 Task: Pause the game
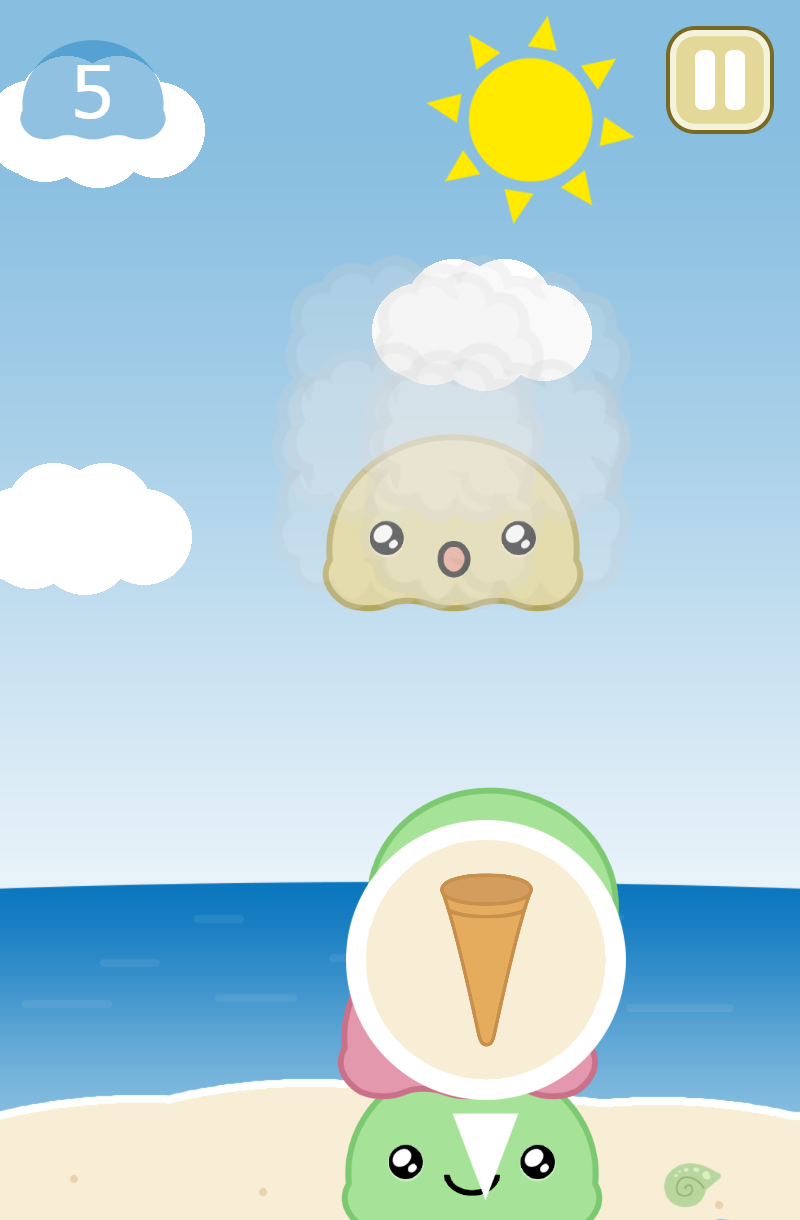[x=720, y=80]
